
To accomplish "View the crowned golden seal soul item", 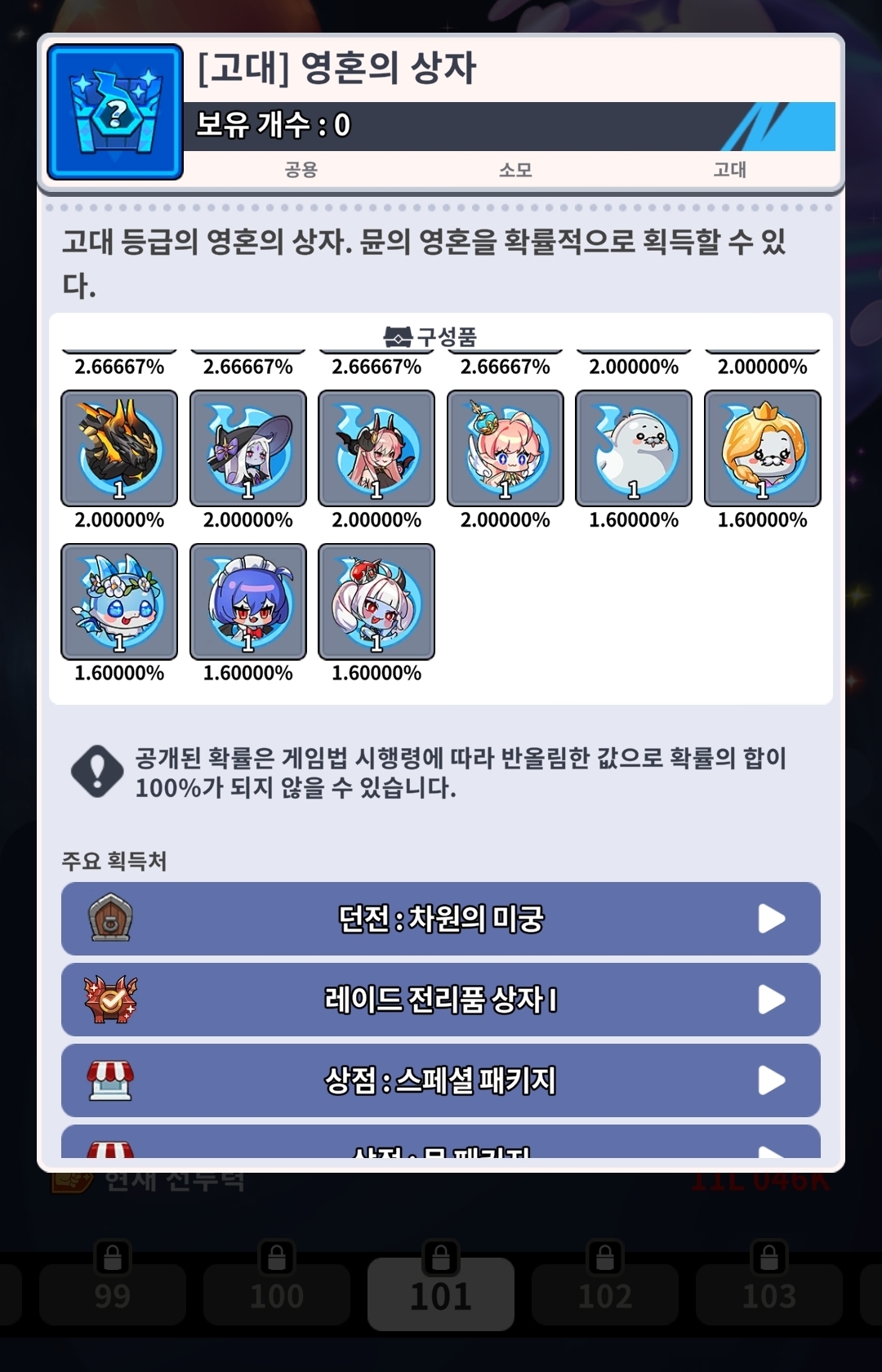I will point(763,448).
